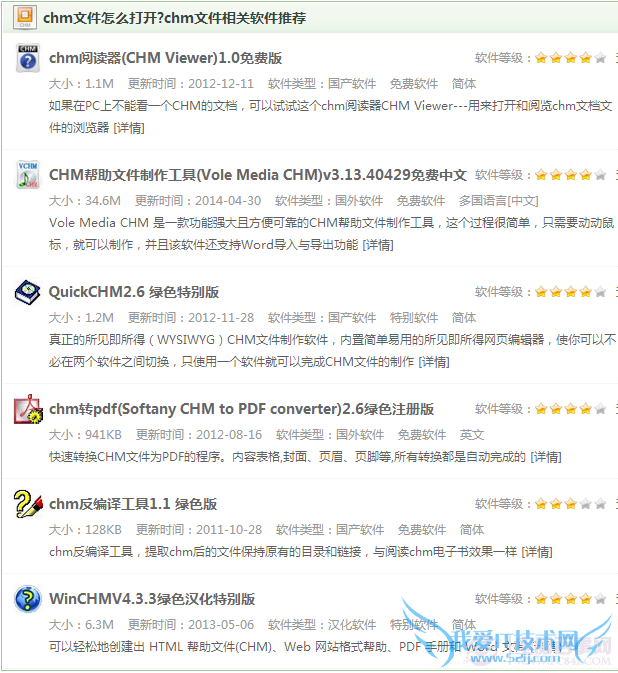Screen dimensions: 618x673
Task: Open QuickCHM2.6 绿色特别版 title link
Action: 134,292
